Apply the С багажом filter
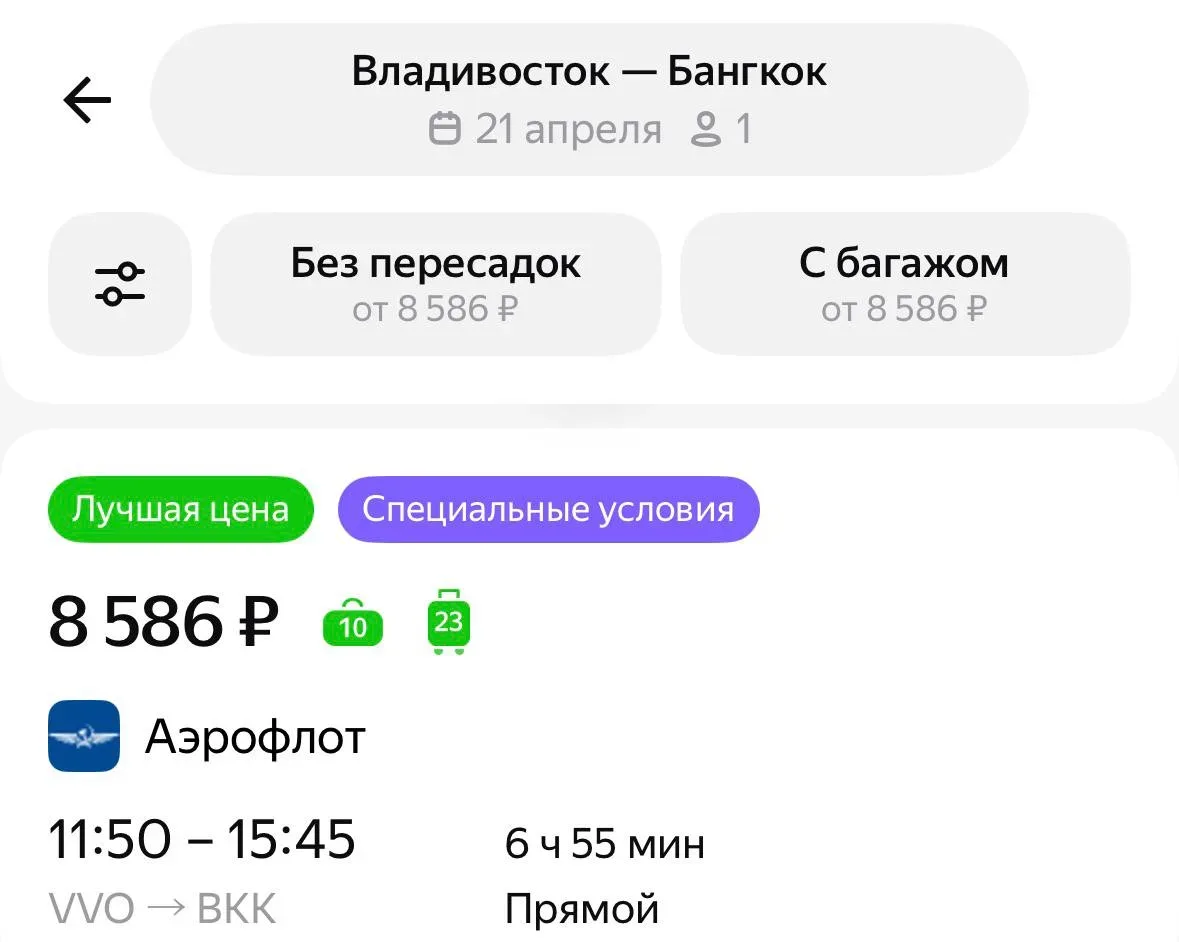Viewport: 1179px width, 942px height. [904, 284]
